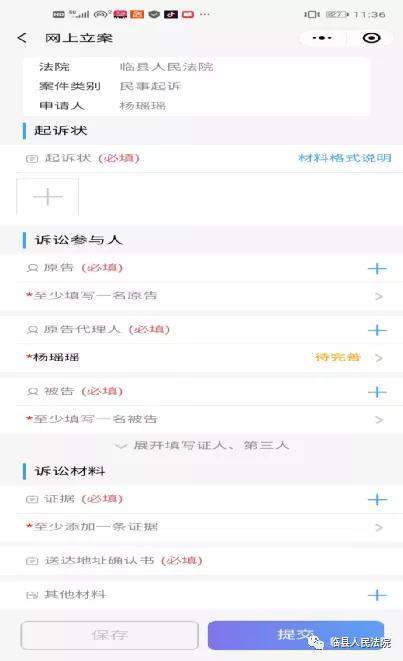
Task: Open the 至少添加一条证据 row
Action: (204, 527)
